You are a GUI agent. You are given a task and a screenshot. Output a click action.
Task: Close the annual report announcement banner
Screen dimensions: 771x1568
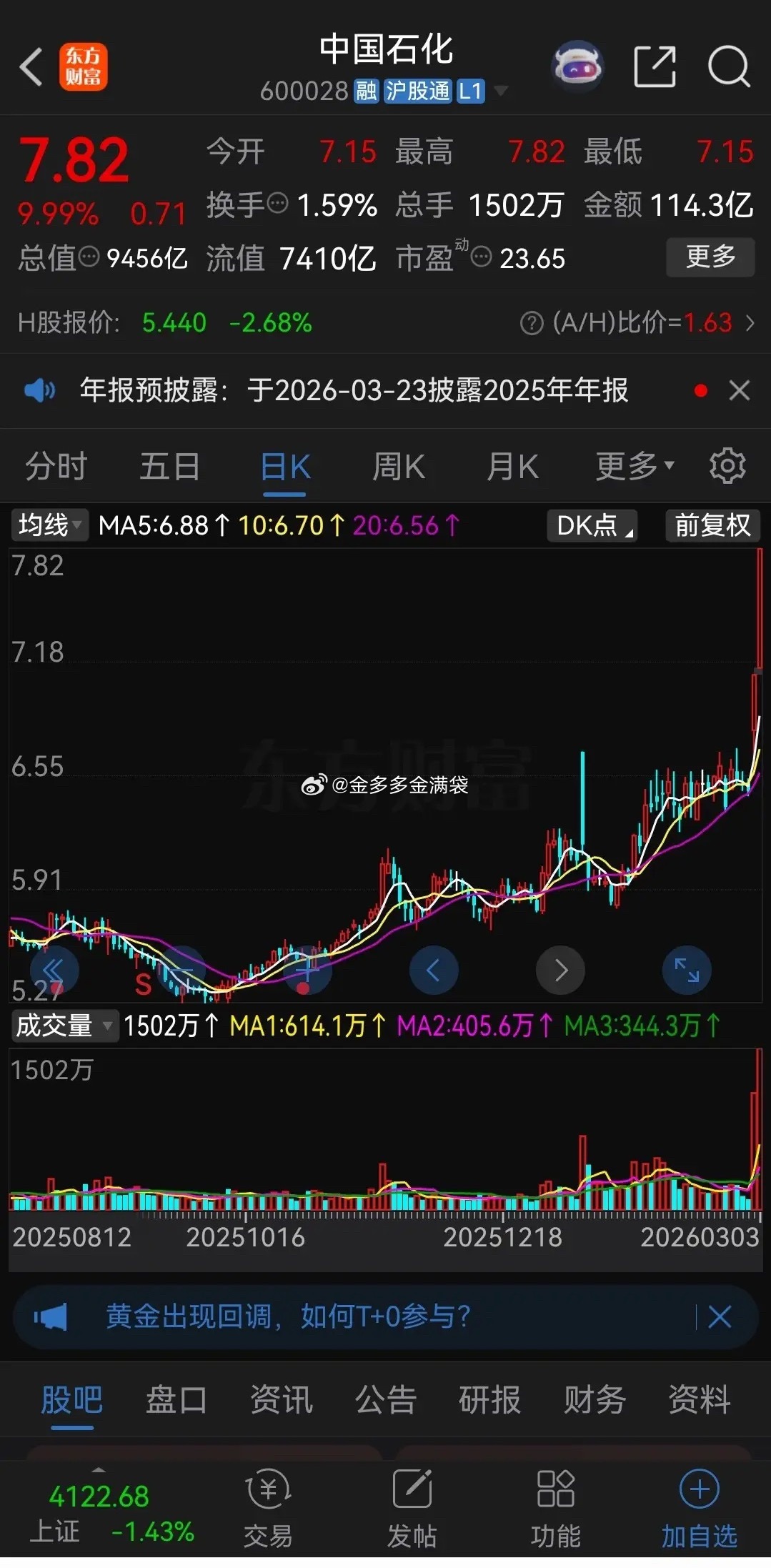pos(740,391)
